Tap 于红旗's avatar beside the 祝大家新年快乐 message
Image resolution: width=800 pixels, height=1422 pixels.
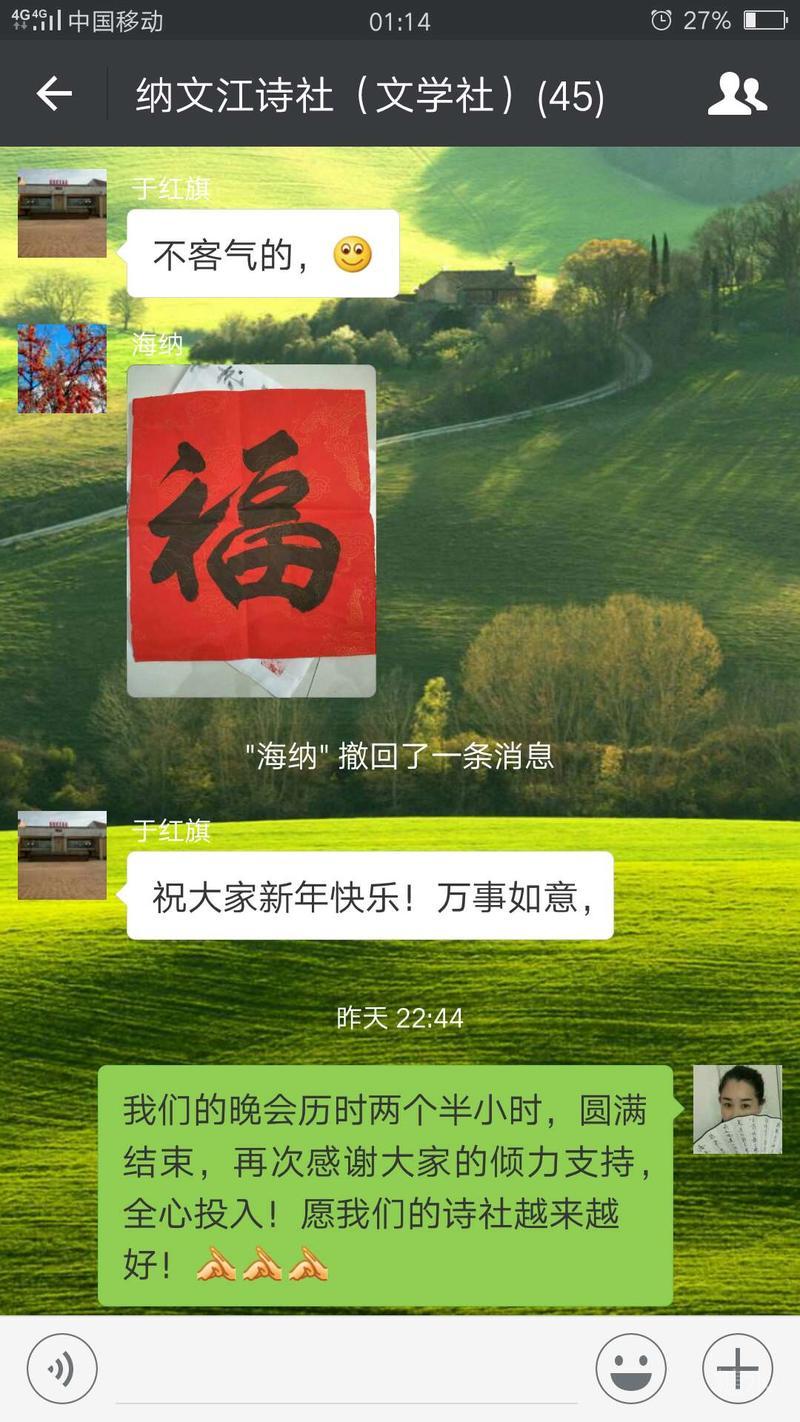coord(62,855)
